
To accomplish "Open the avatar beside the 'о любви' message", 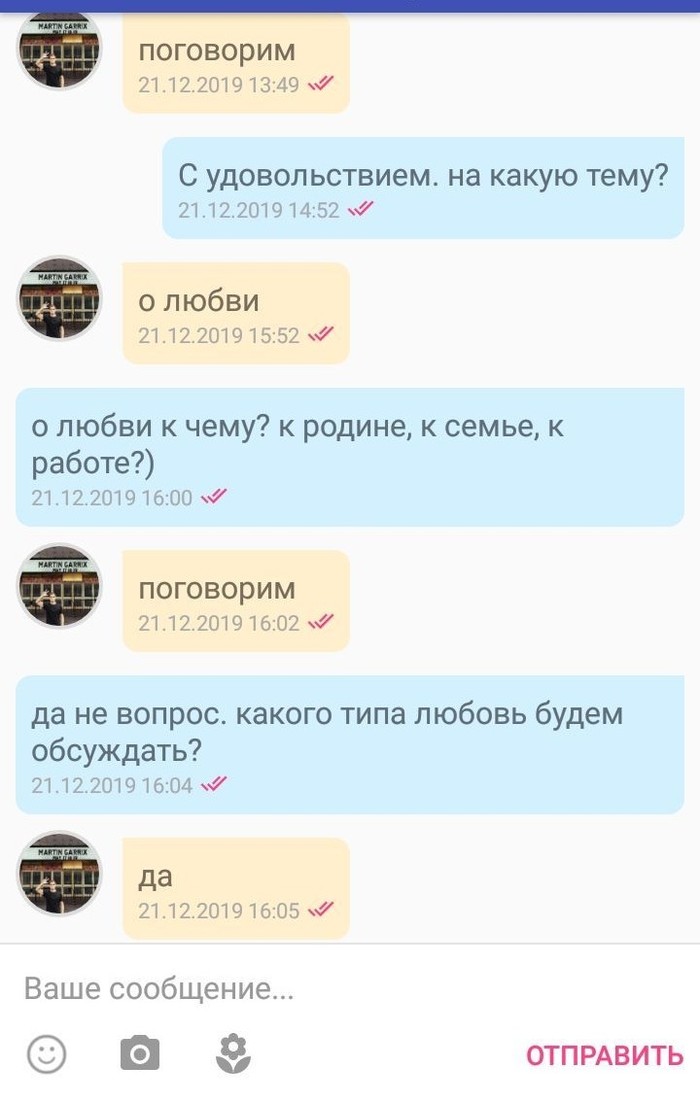I will (60, 297).
